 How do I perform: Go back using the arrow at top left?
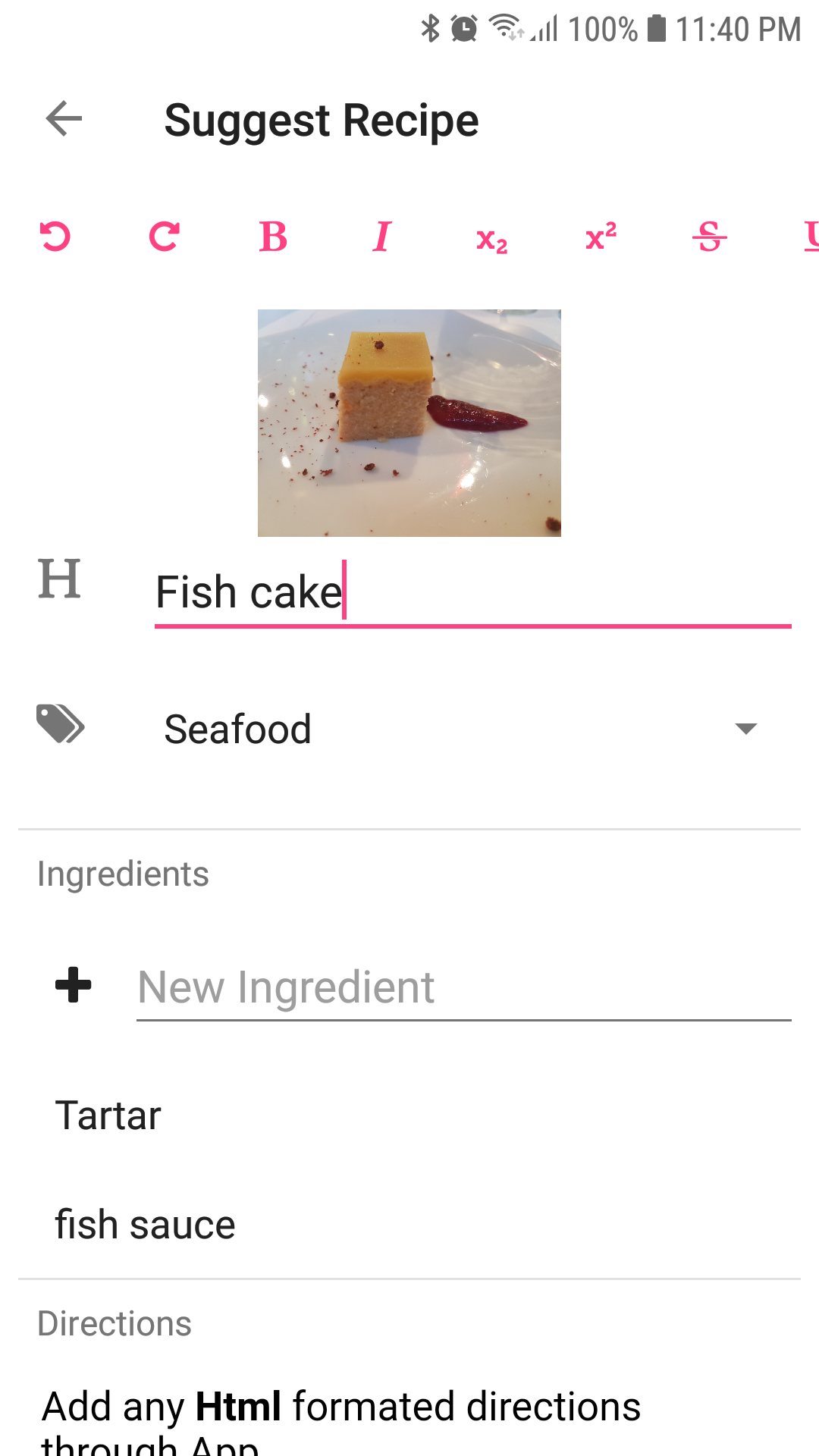(x=63, y=119)
